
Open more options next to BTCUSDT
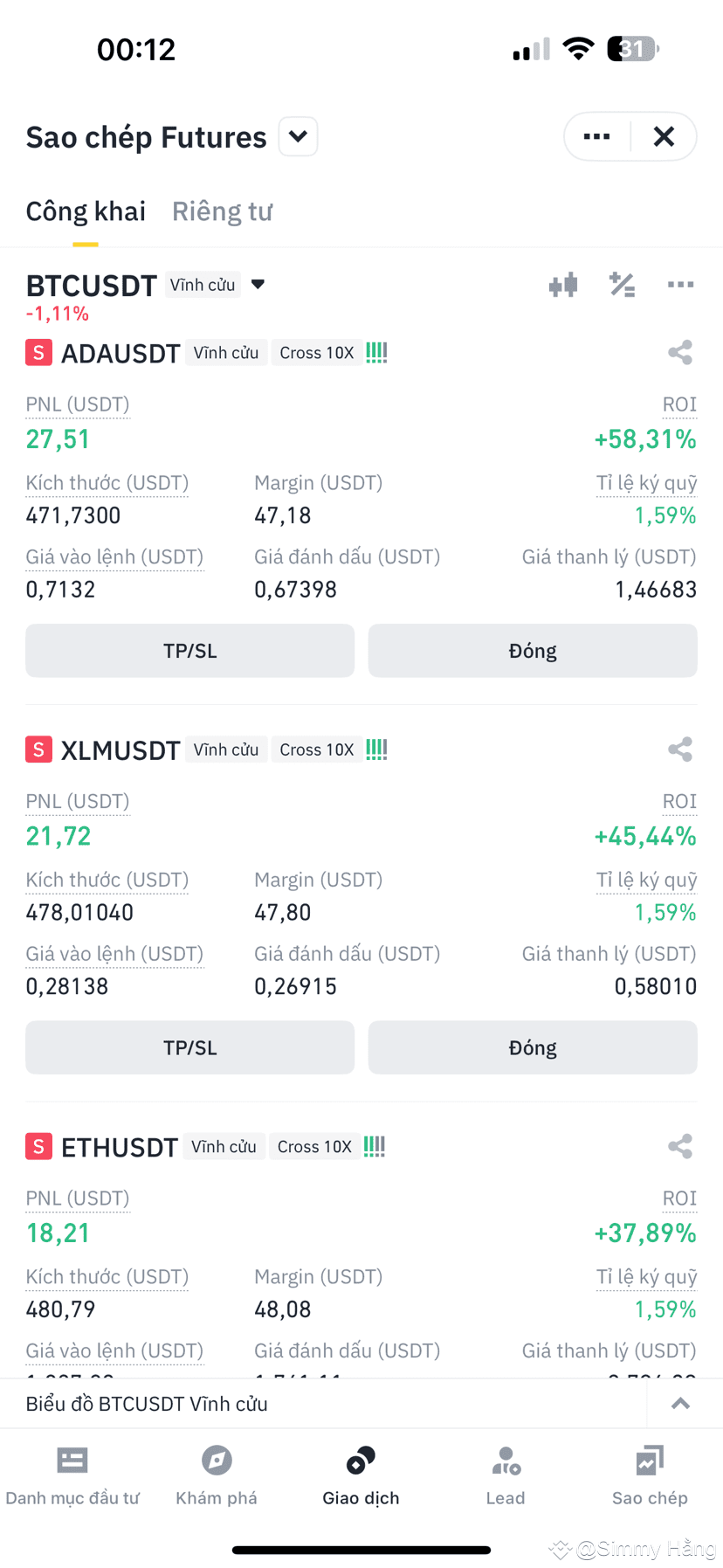point(680,285)
